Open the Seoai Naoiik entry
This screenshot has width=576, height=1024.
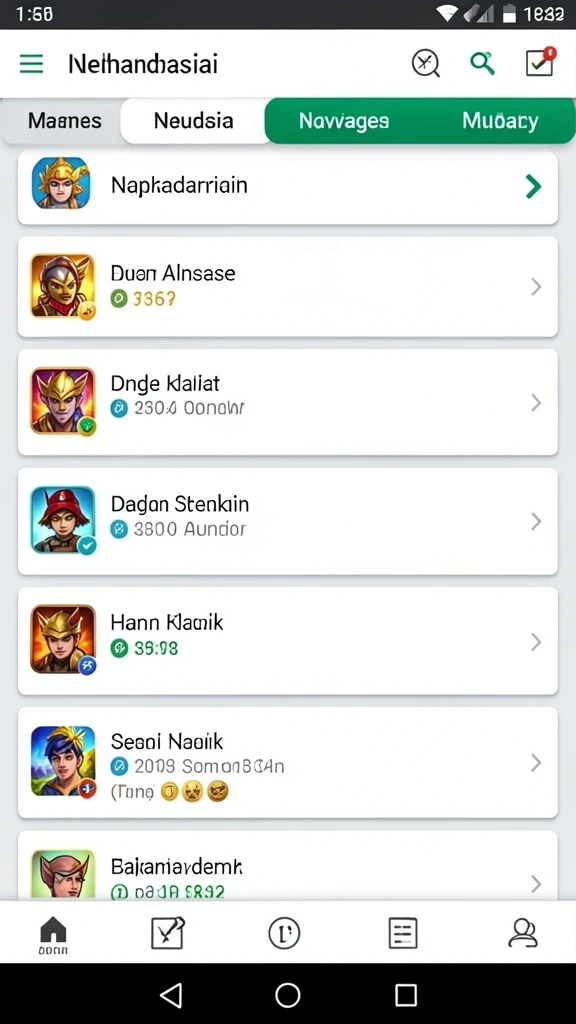287,762
